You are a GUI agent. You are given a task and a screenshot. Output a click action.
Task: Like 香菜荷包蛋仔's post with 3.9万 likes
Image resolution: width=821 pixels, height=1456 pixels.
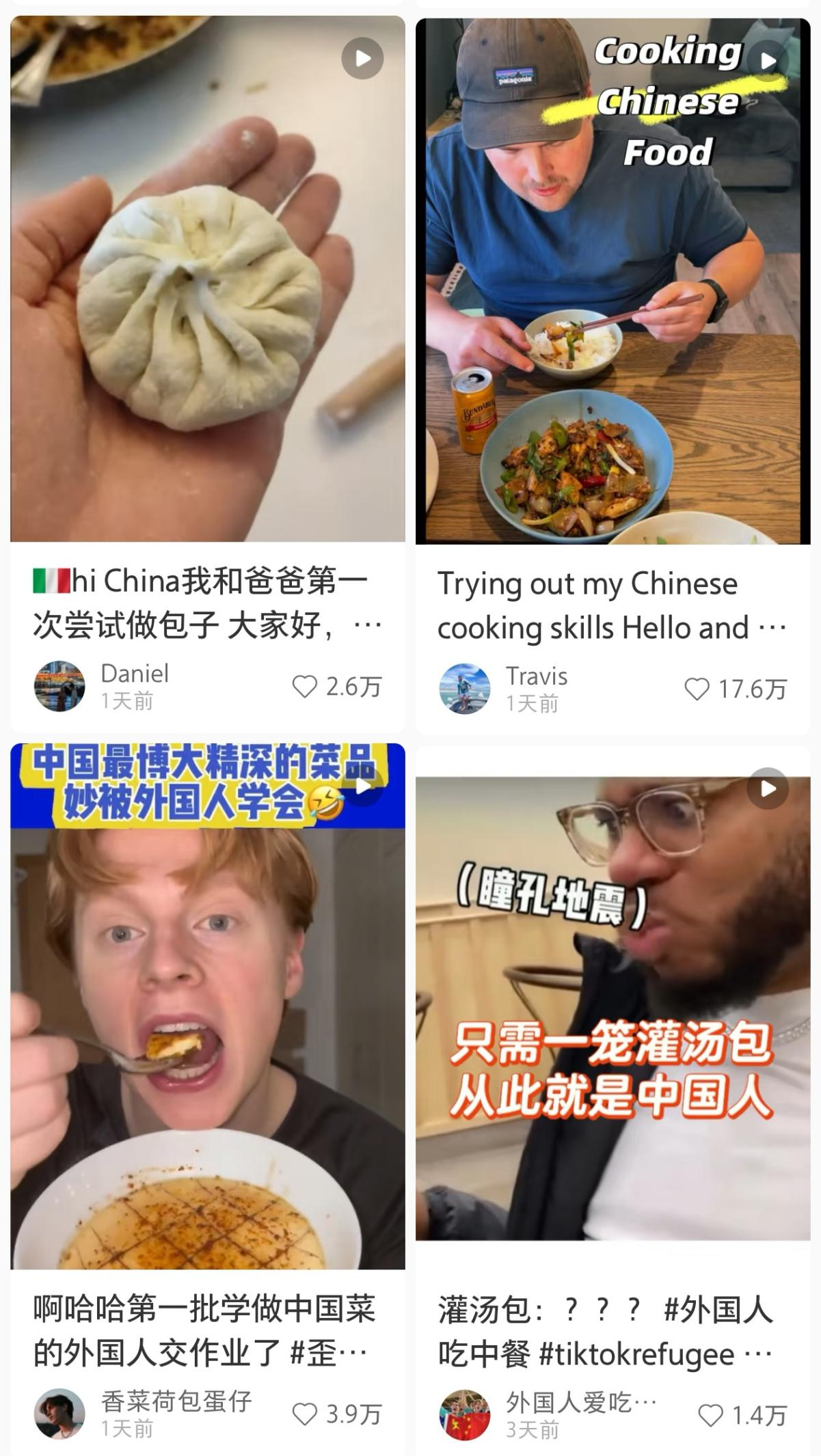coord(305,1414)
